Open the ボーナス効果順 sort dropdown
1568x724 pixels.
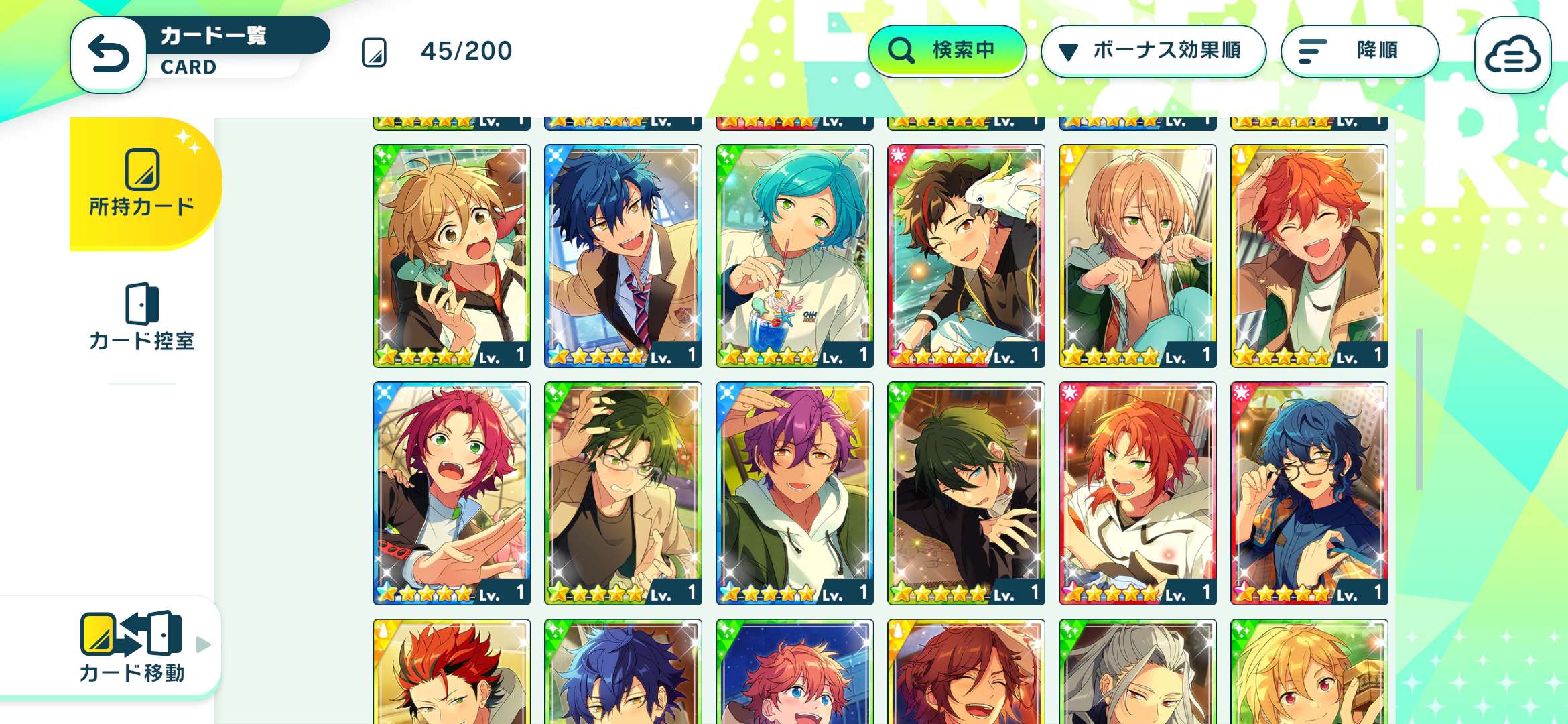pyautogui.click(x=1153, y=51)
